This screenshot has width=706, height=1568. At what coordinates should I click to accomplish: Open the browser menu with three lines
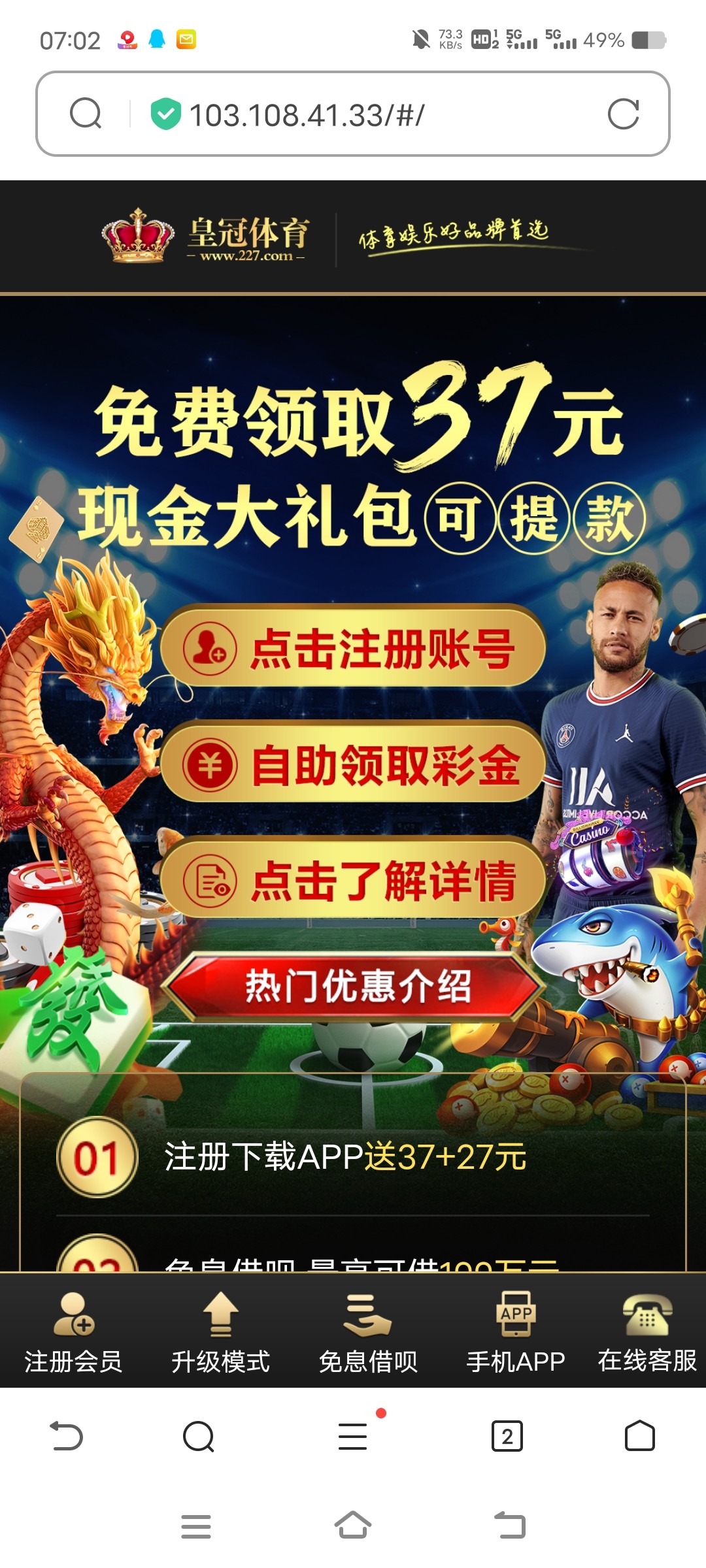click(353, 1436)
